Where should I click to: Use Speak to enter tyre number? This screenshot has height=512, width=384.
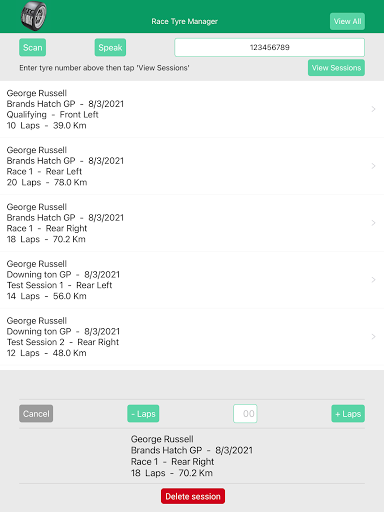[110, 47]
